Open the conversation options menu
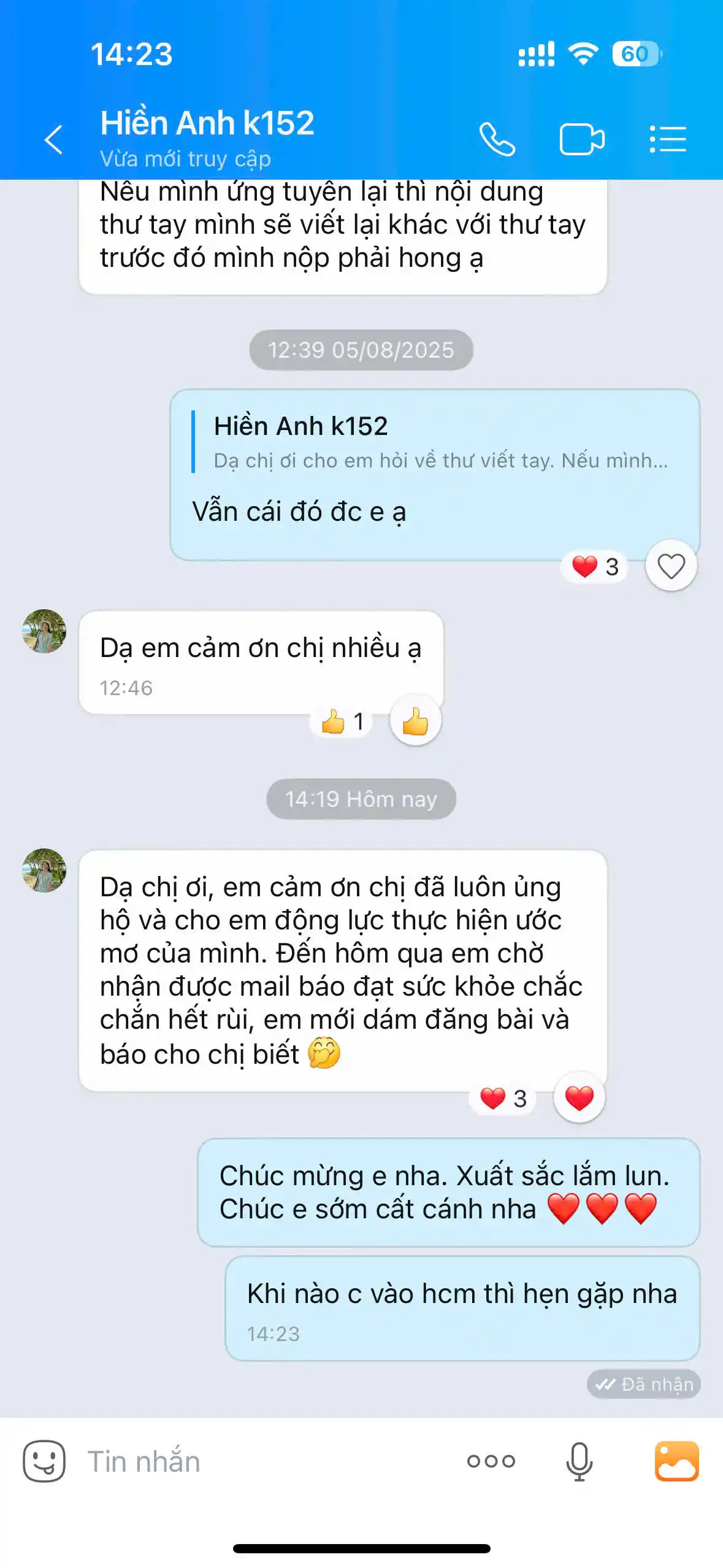Viewport: 723px width, 1568px height. (668, 139)
